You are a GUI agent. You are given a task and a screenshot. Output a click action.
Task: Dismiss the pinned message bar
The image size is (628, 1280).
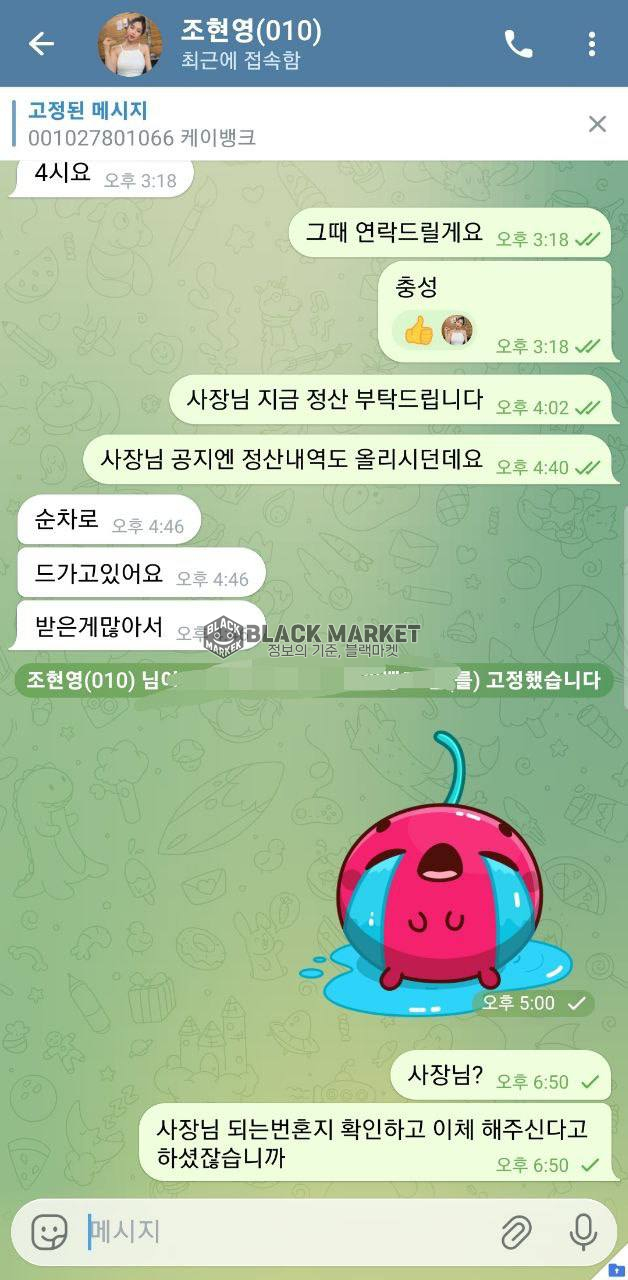click(597, 124)
